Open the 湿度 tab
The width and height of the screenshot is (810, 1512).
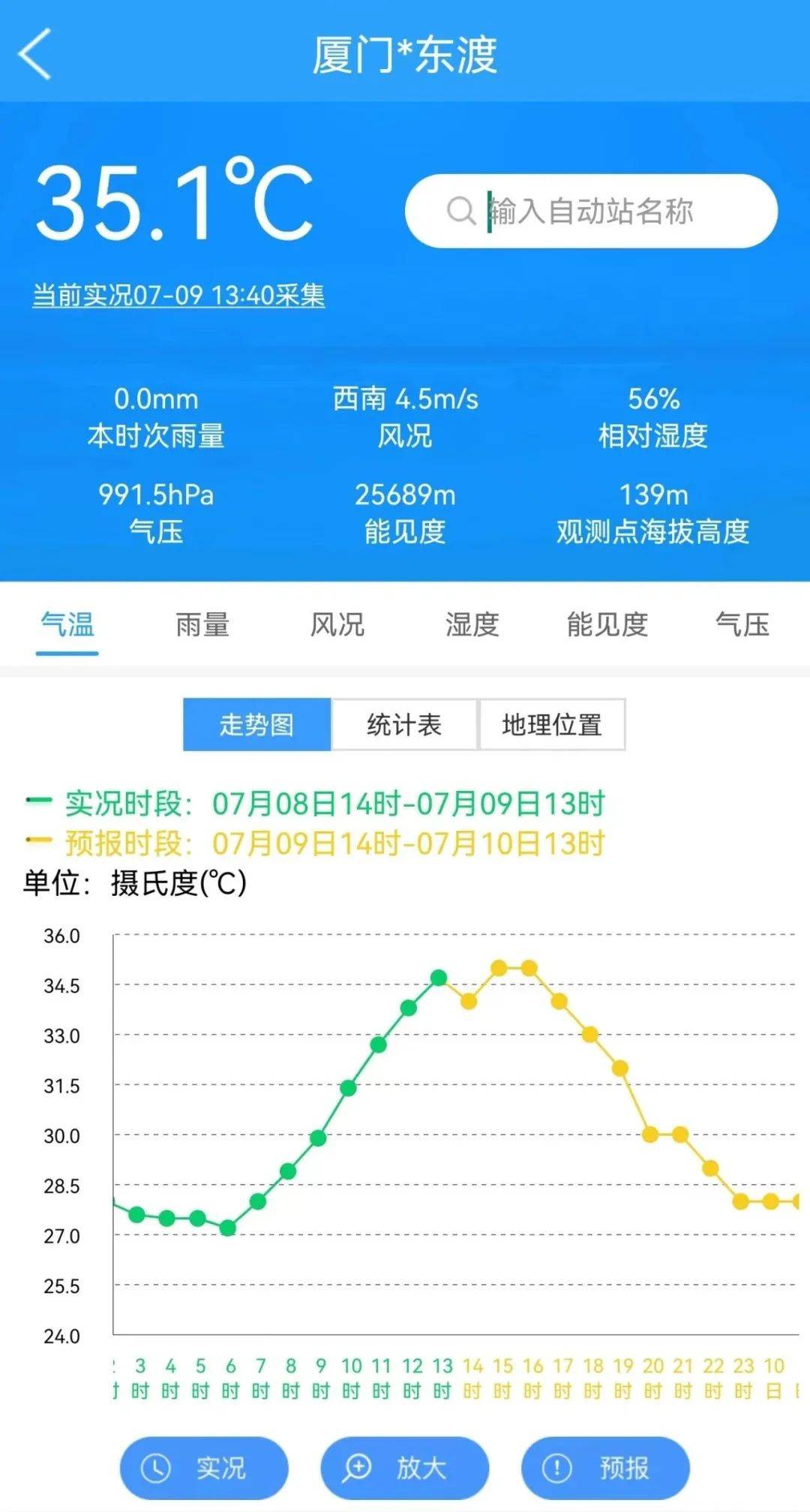point(472,624)
